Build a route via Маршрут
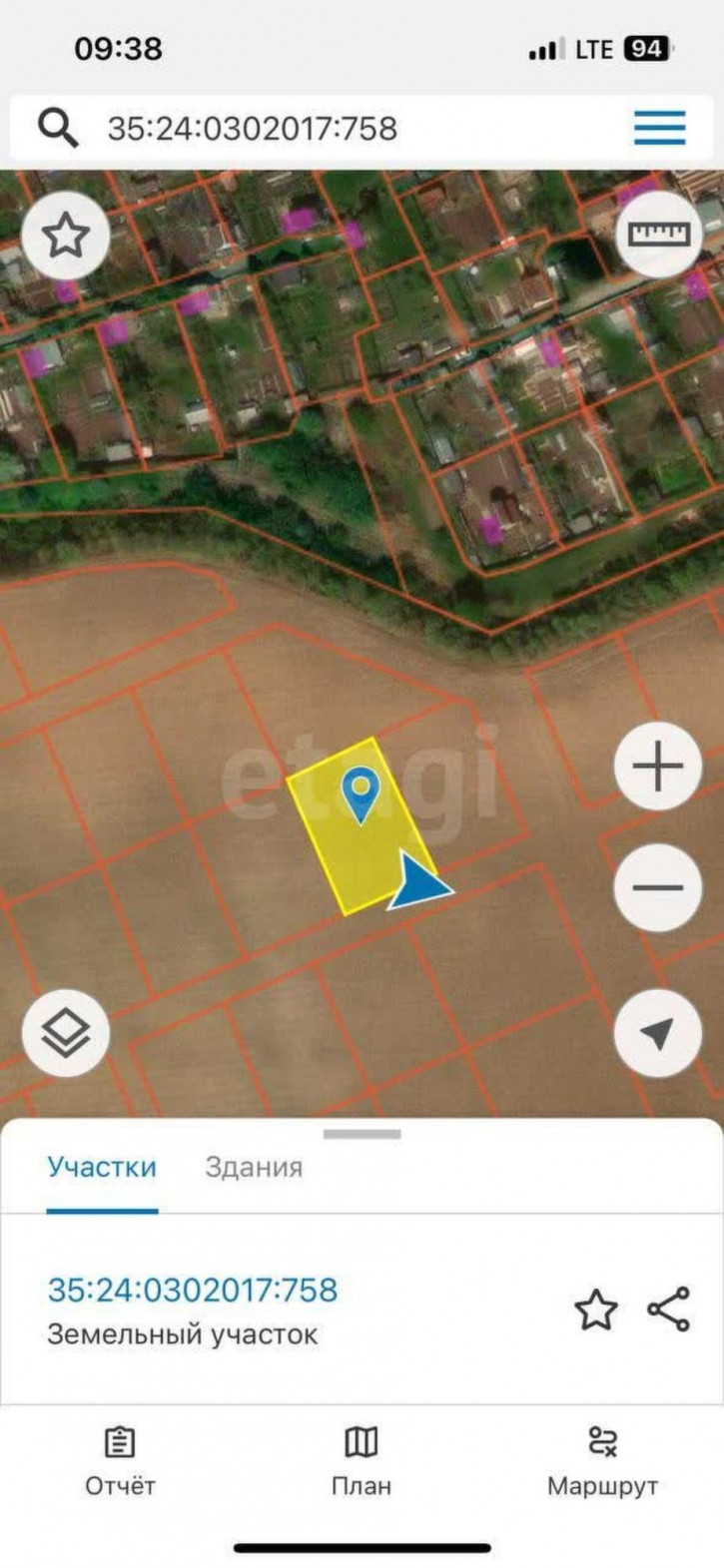724x1568 pixels. click(602, 1460)
